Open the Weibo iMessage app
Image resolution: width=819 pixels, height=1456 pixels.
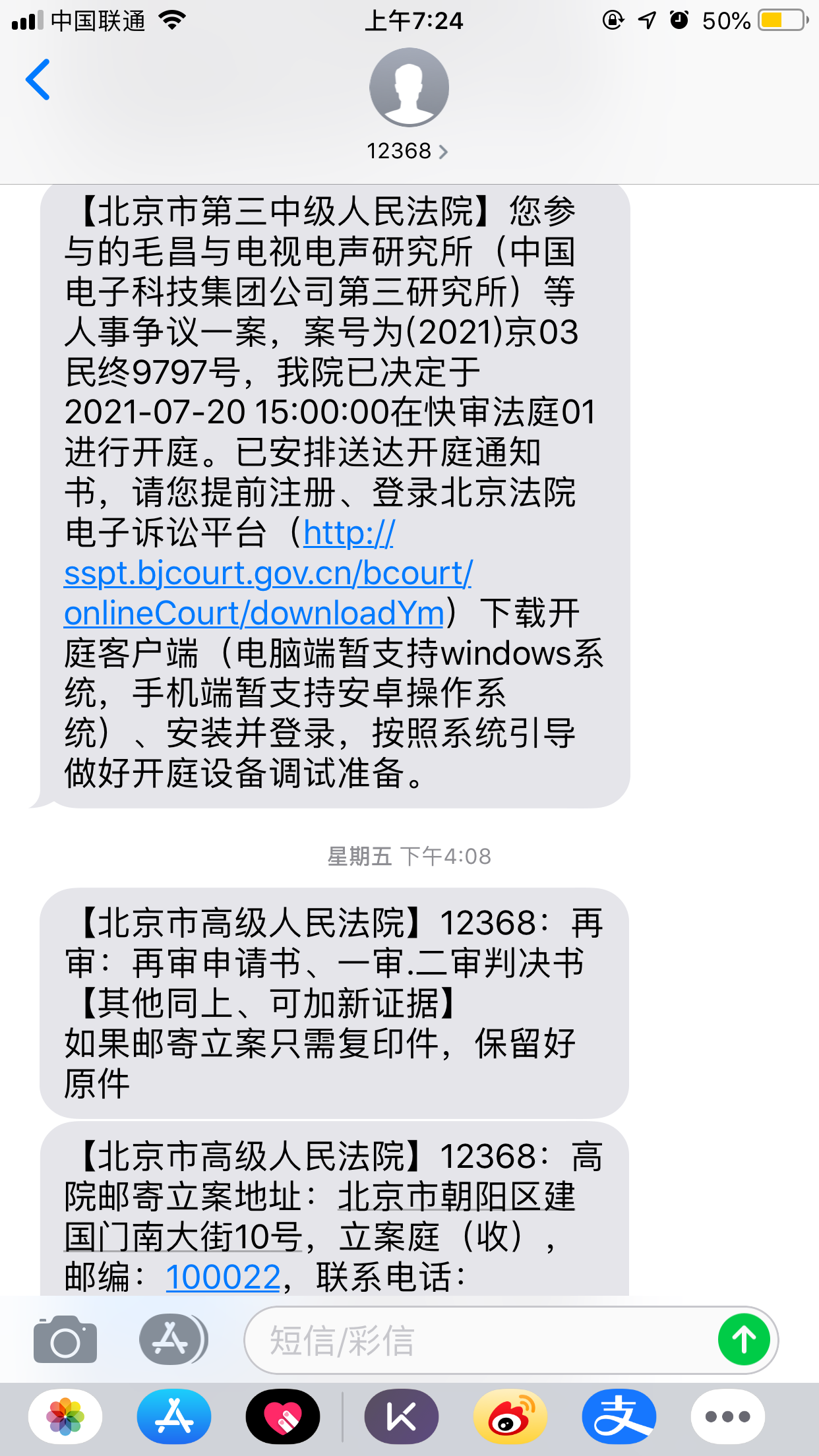point(510,1416)
